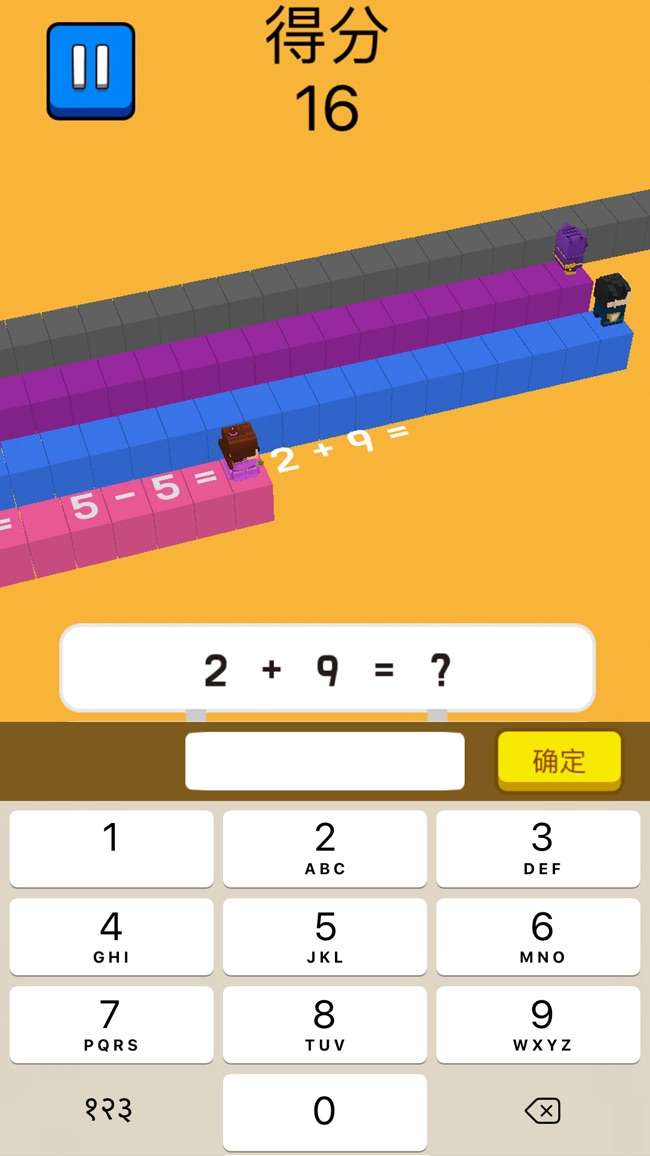Pause the game
The width and height of the screenshot is (650, 1156).
91,71
